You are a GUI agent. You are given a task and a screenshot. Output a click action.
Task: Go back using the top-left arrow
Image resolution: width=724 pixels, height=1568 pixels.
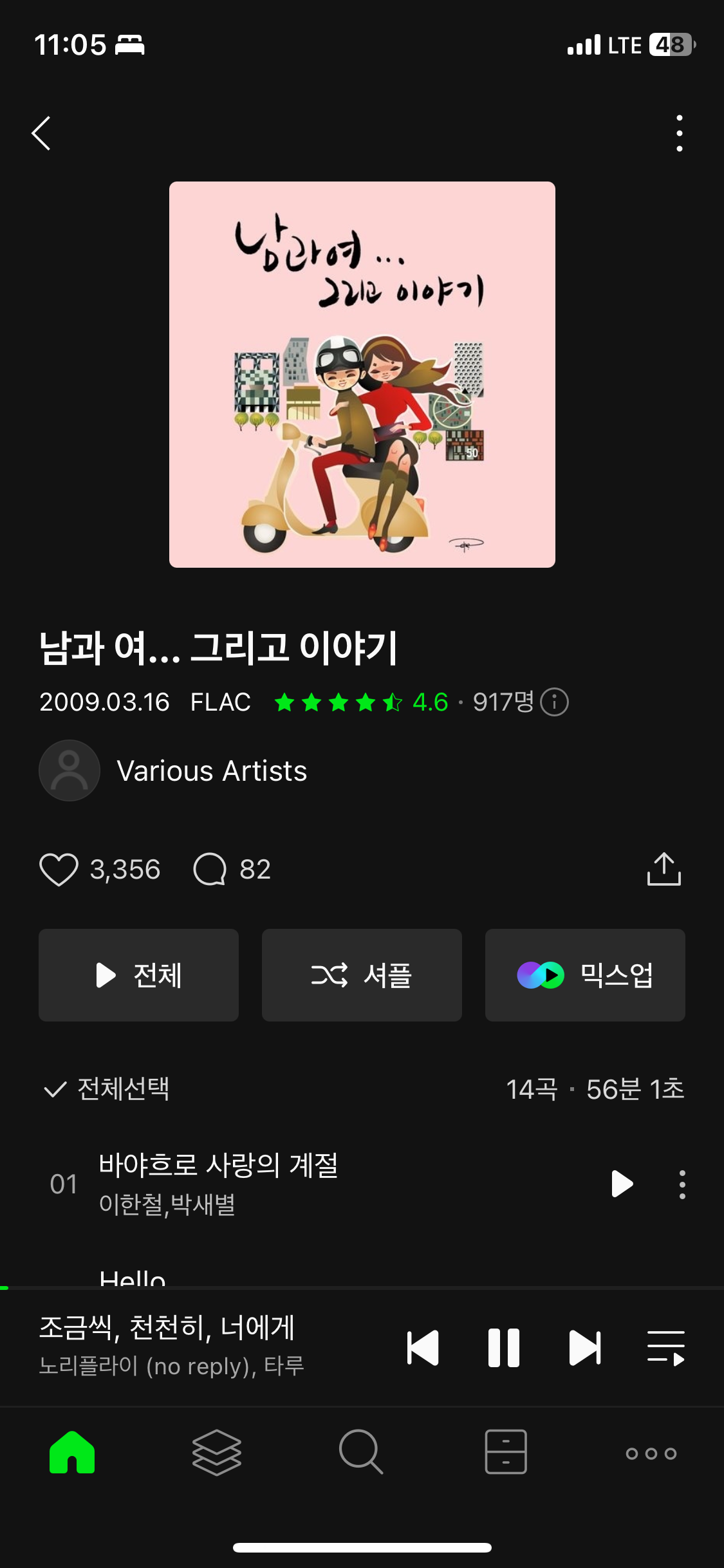pyautogui.click(x=41, y=133)
